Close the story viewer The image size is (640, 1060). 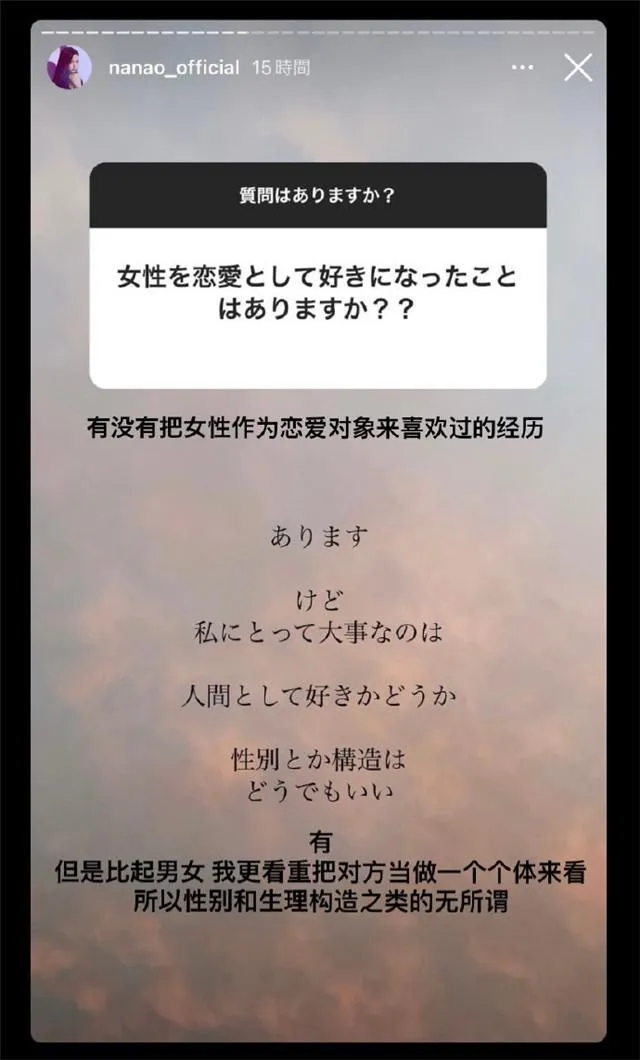click(578, 67)
